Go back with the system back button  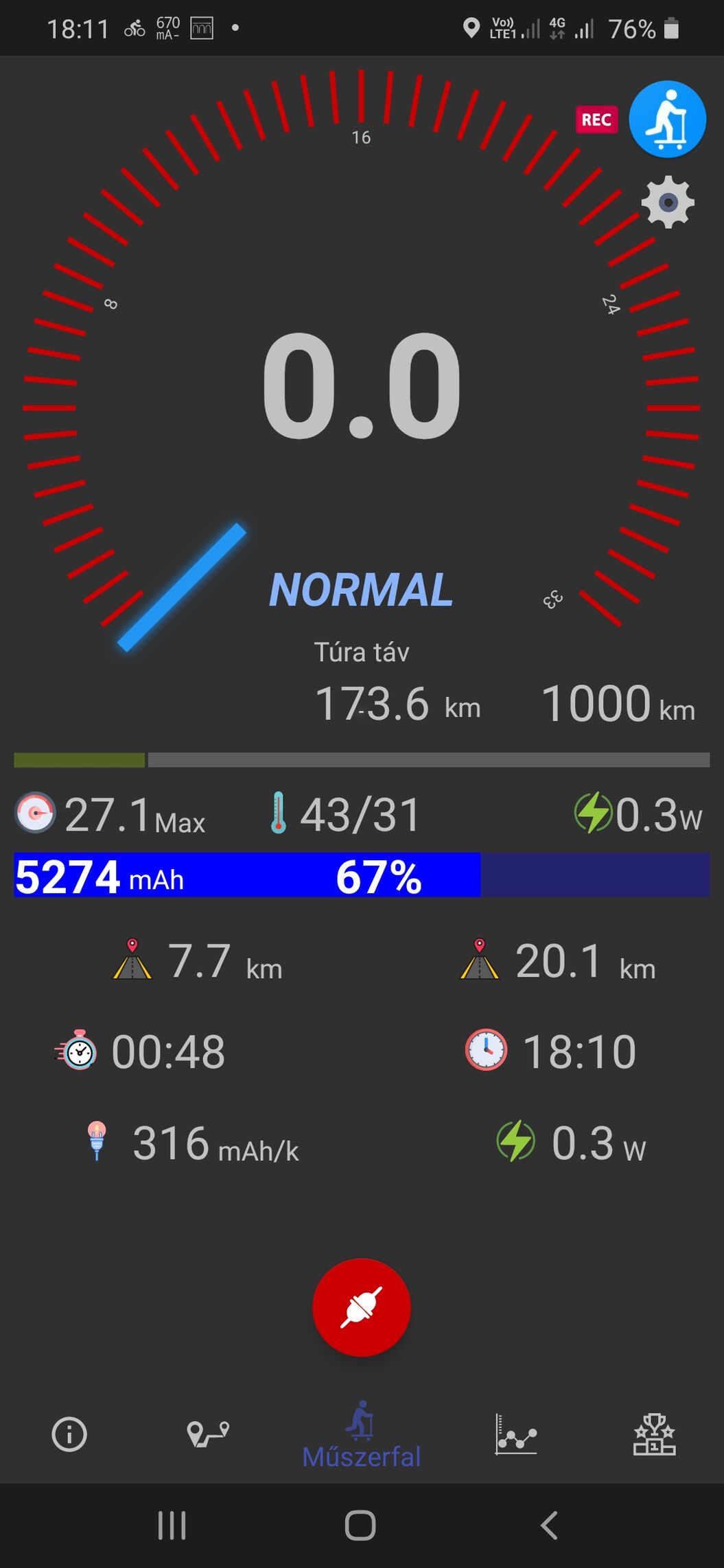pyautogui.click(x=549, y=1525)
